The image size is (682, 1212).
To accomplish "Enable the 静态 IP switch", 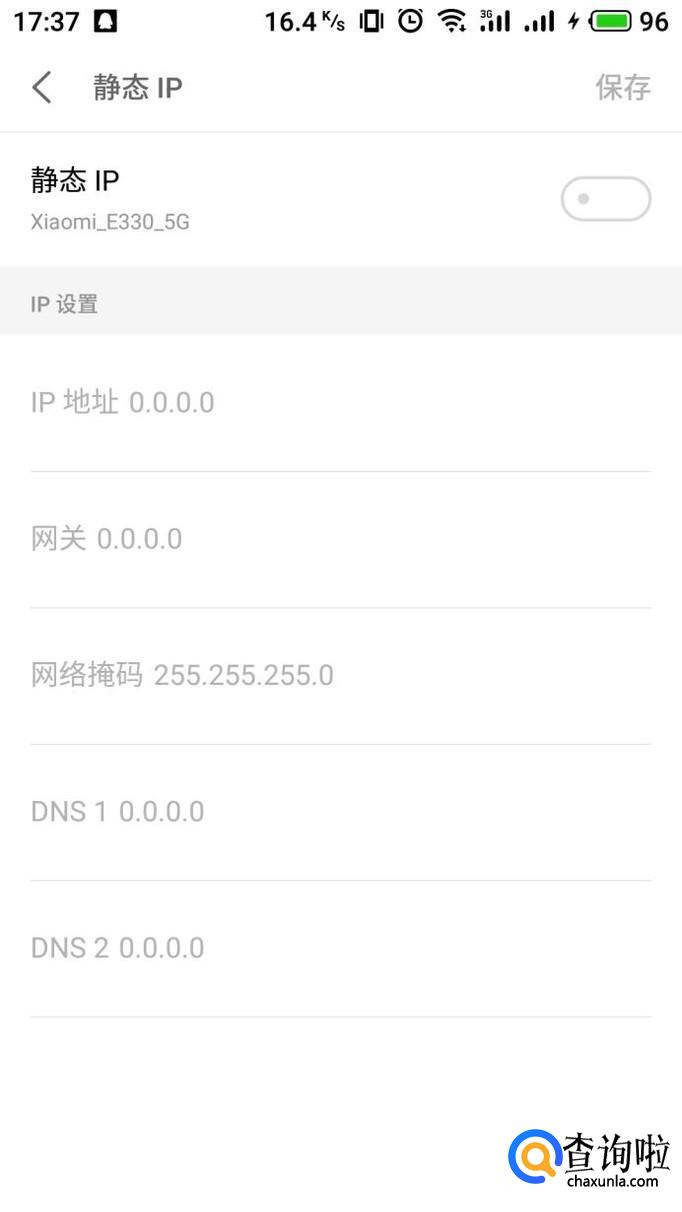I will (605, 199).
